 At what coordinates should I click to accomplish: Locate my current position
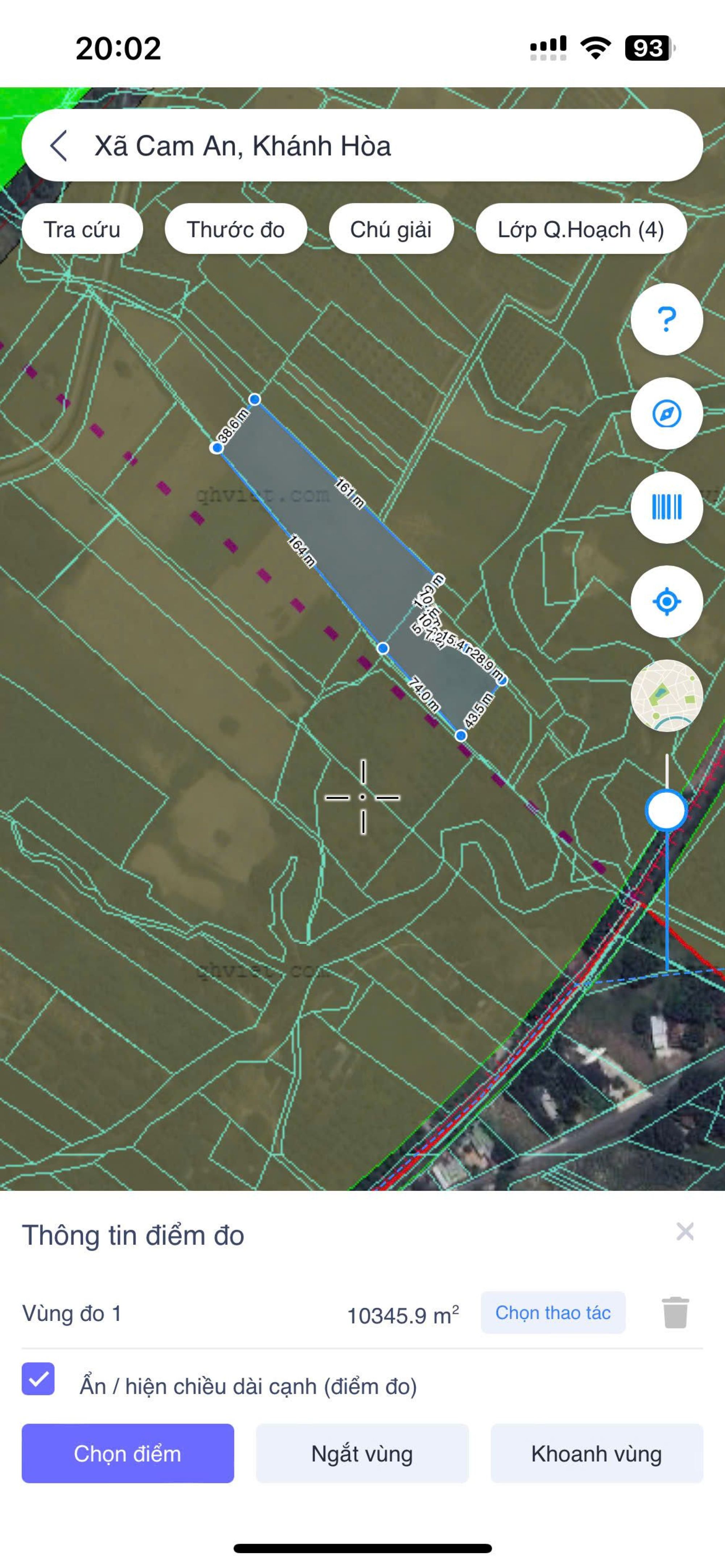pos(667,602)
